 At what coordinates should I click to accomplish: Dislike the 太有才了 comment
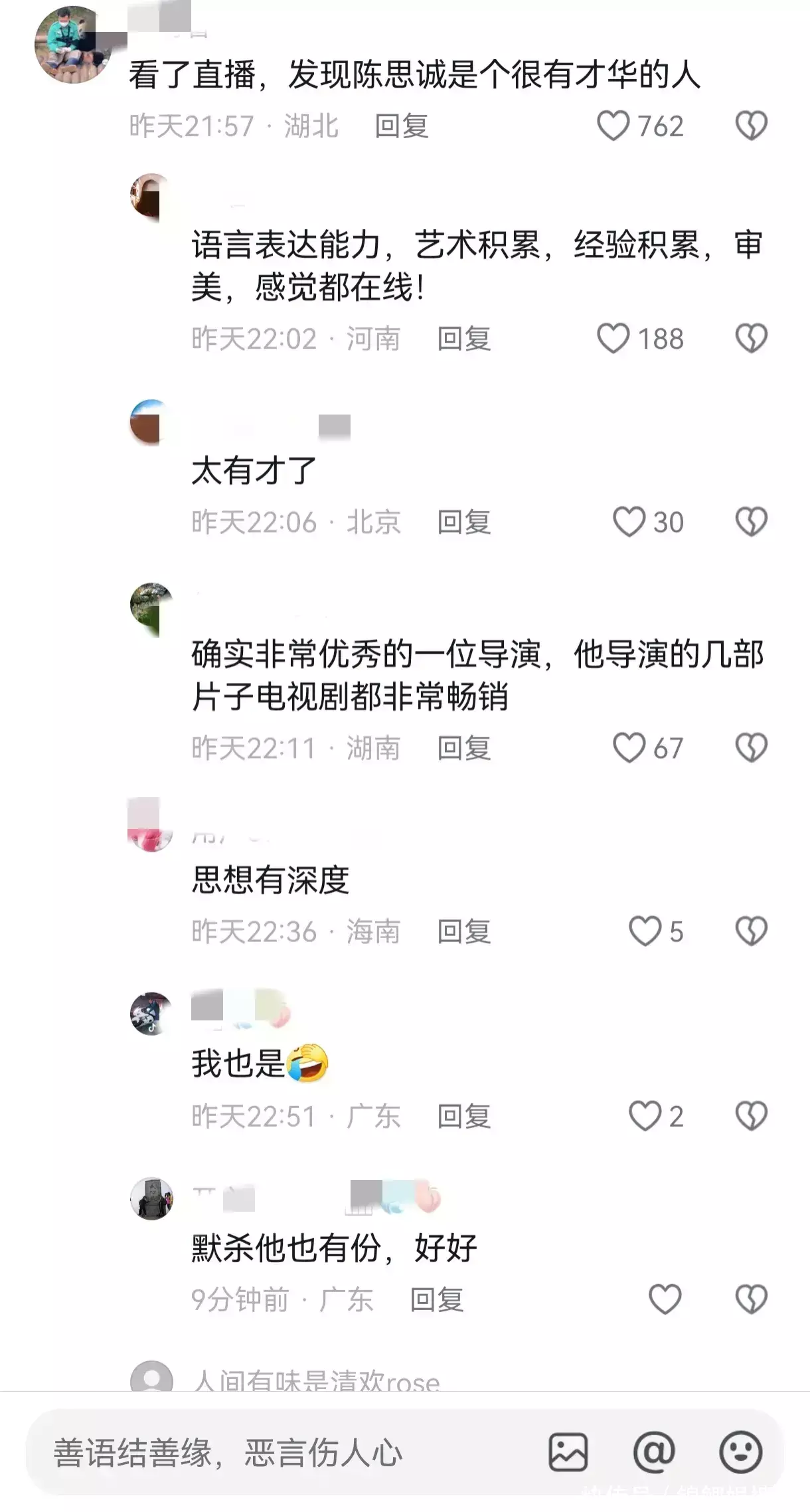(x=751, y=521)
